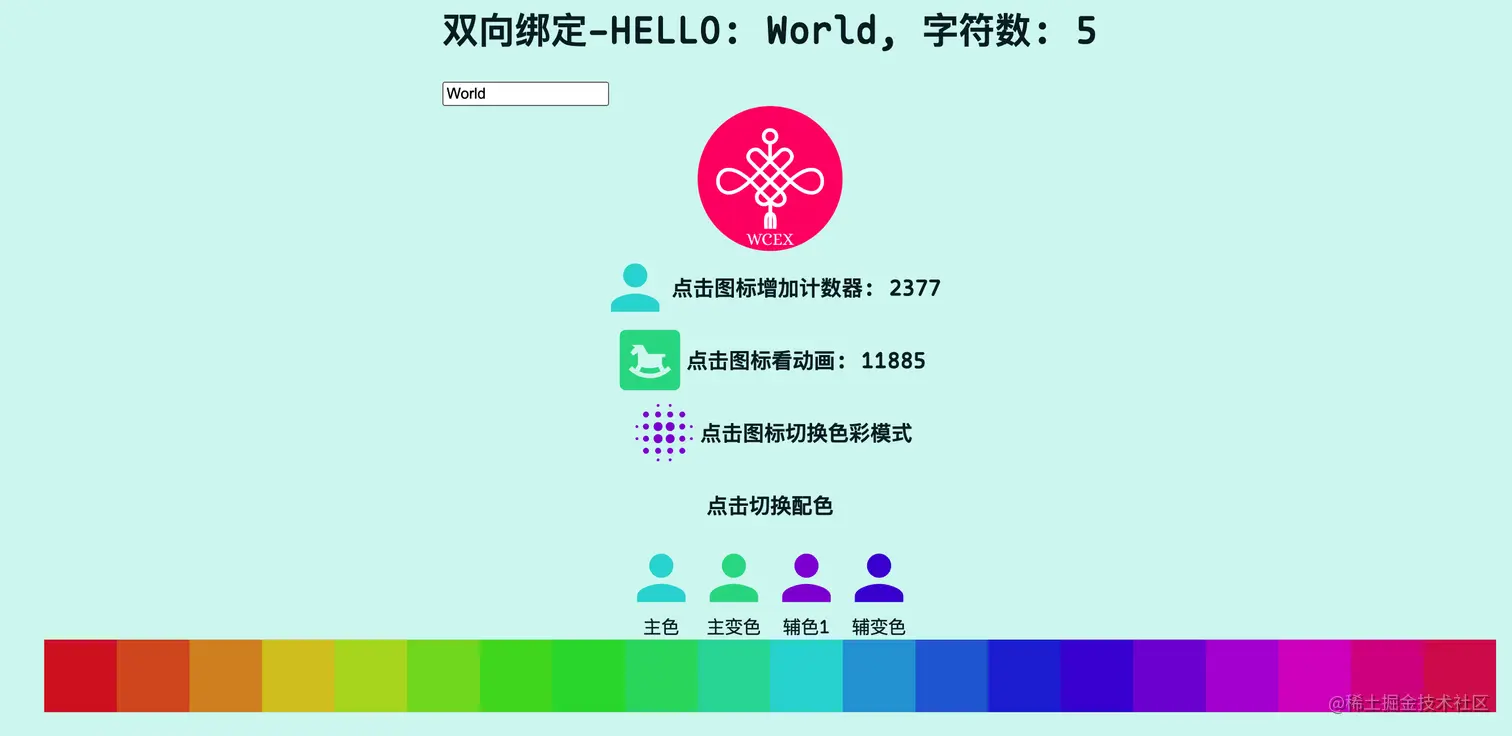The height and width of the screenshot is (736, 1512).
Task: Tap the user icon to increase the counter
Action: [635, 288]
